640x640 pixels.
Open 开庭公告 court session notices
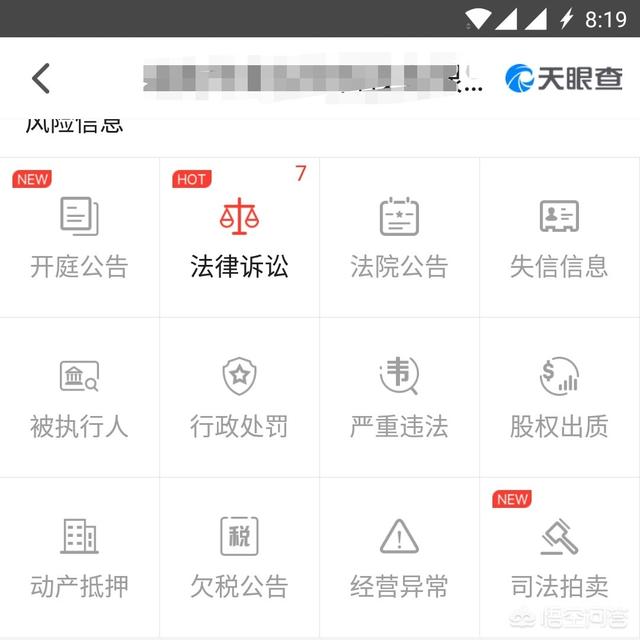pos(80,238)
